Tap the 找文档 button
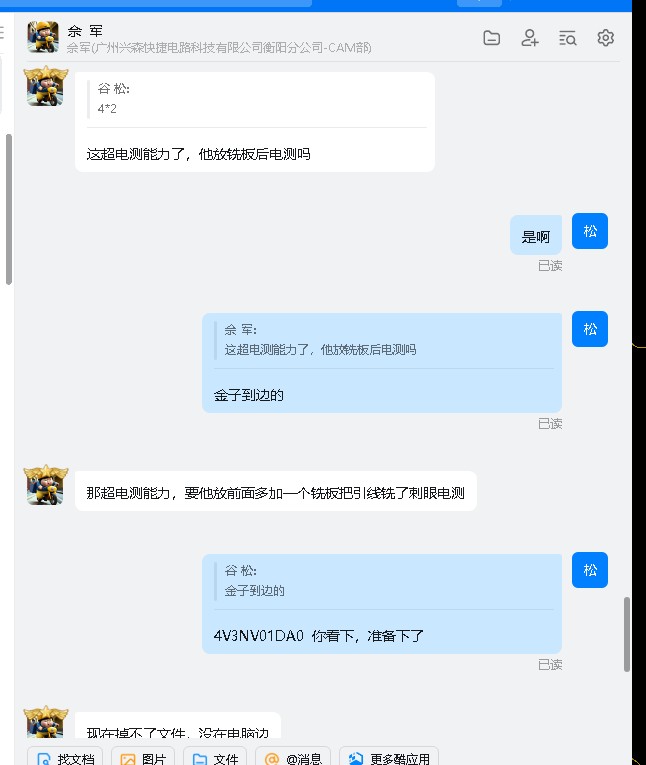The width and height of the screenshot is (646, 765). tap(65, 758)
